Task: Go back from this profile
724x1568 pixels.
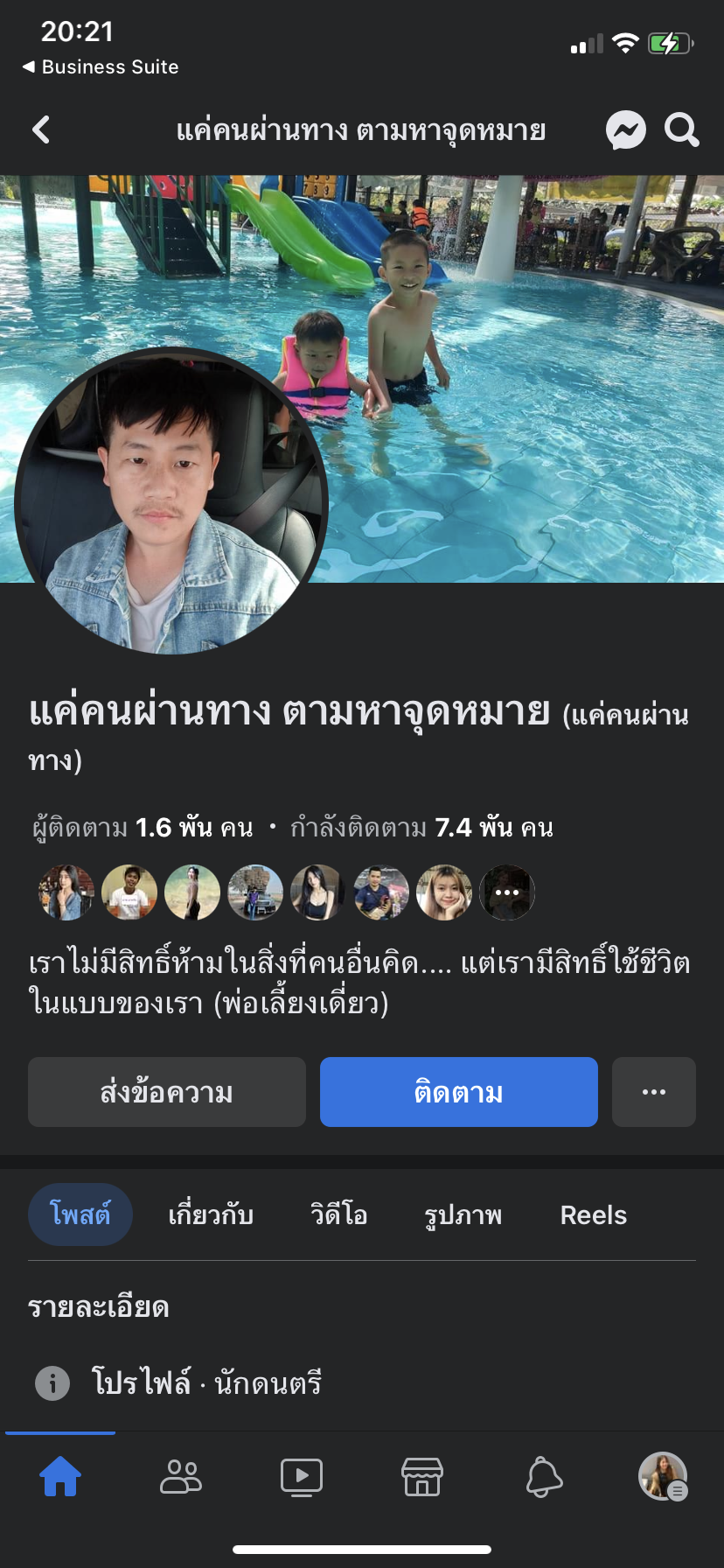Action: (x=41, y=130)
